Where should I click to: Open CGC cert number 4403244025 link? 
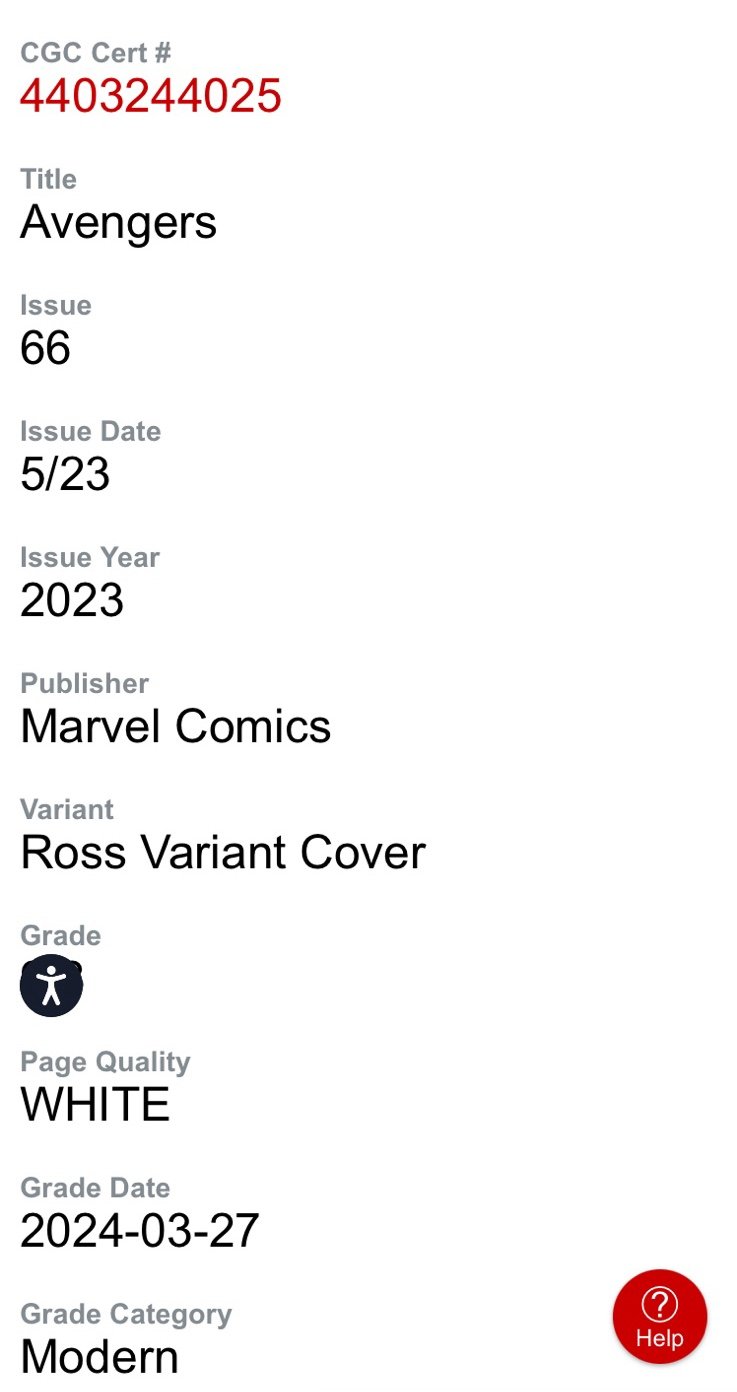[x=151, y=96]
